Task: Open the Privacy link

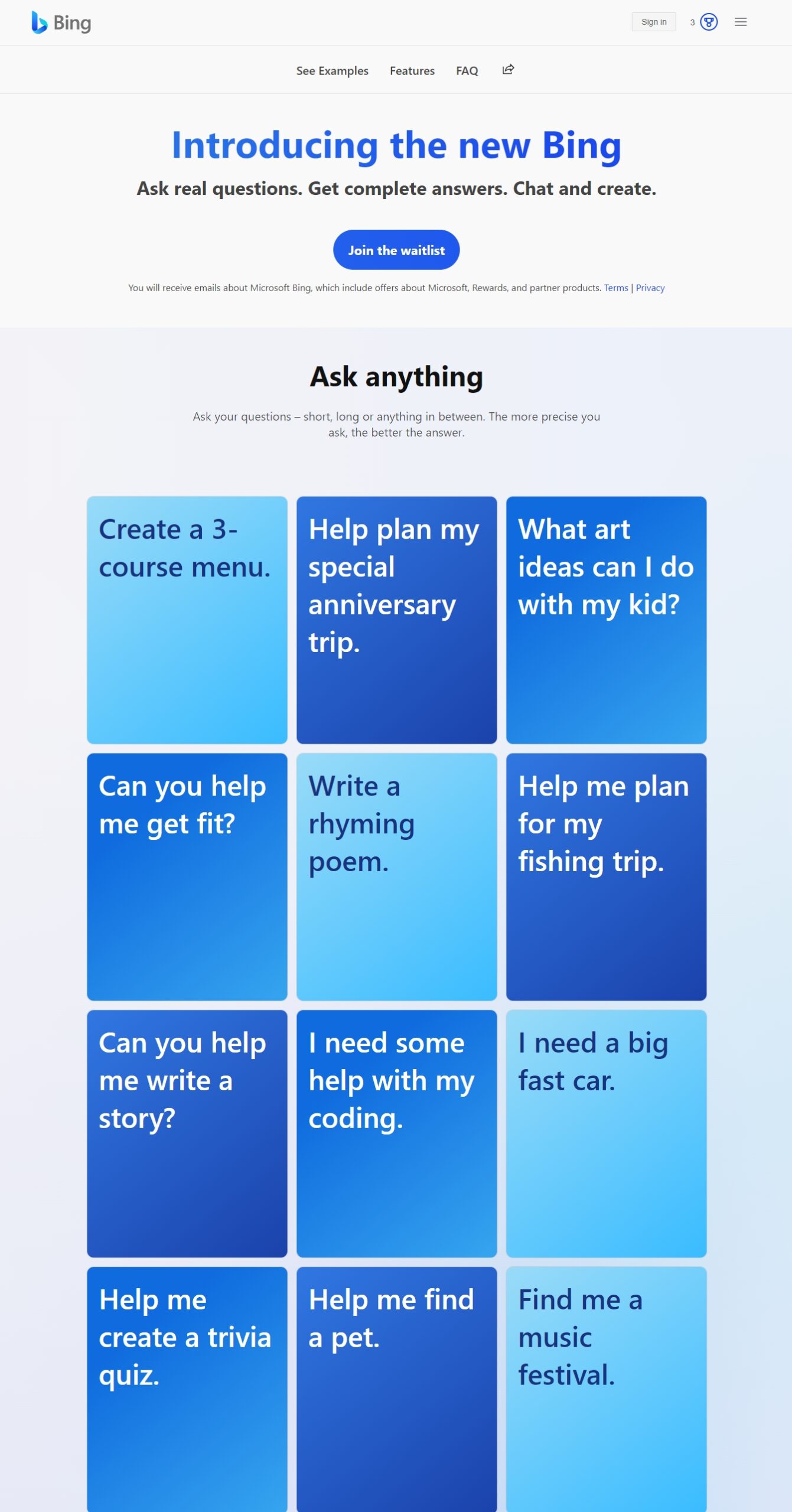Action: coord(650,288)
